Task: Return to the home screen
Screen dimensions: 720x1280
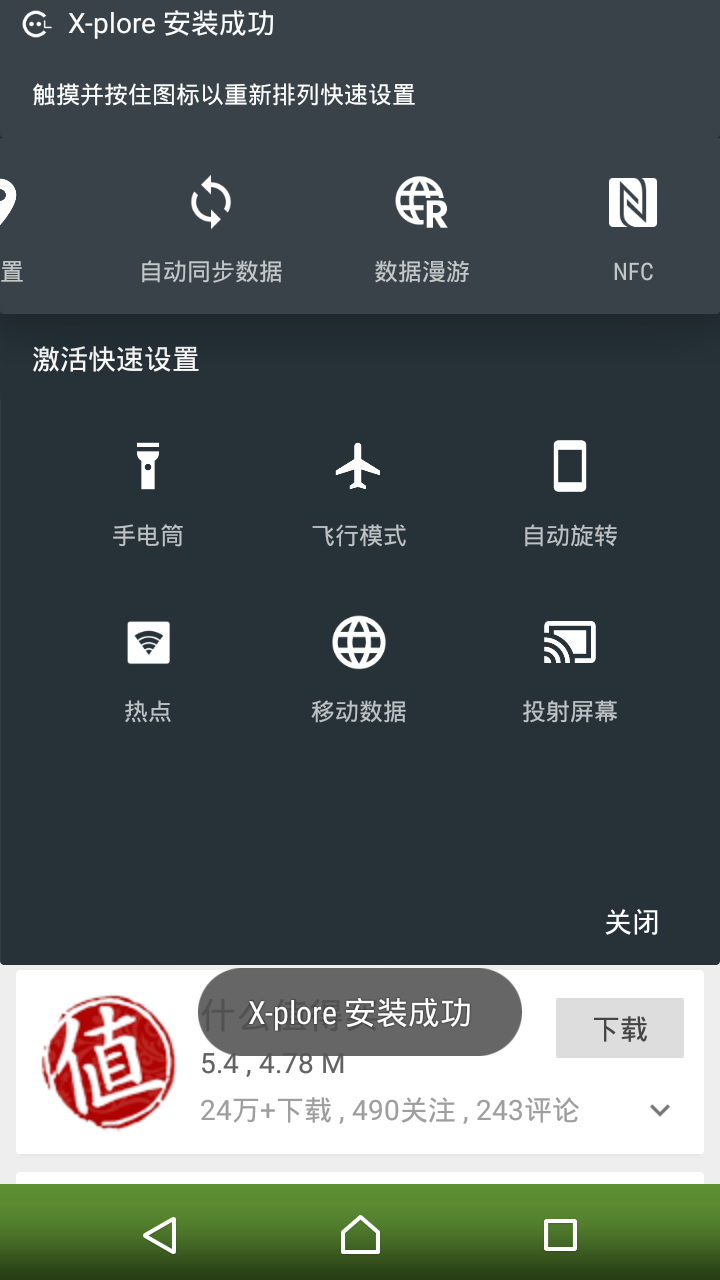Action: point(360,1235)
